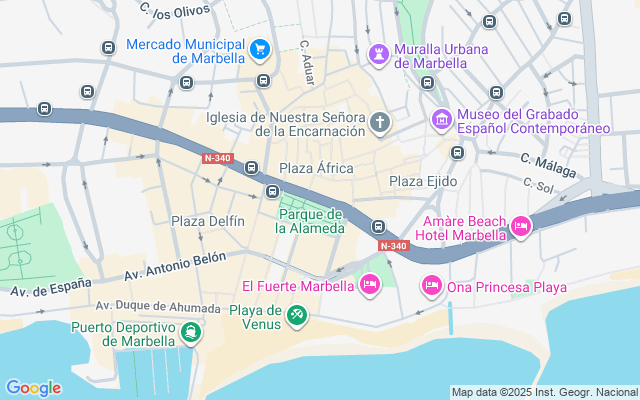Open the Puerto Deportivo de Marbella marker
Screen dimensions: 640x400
click(191, 333)
